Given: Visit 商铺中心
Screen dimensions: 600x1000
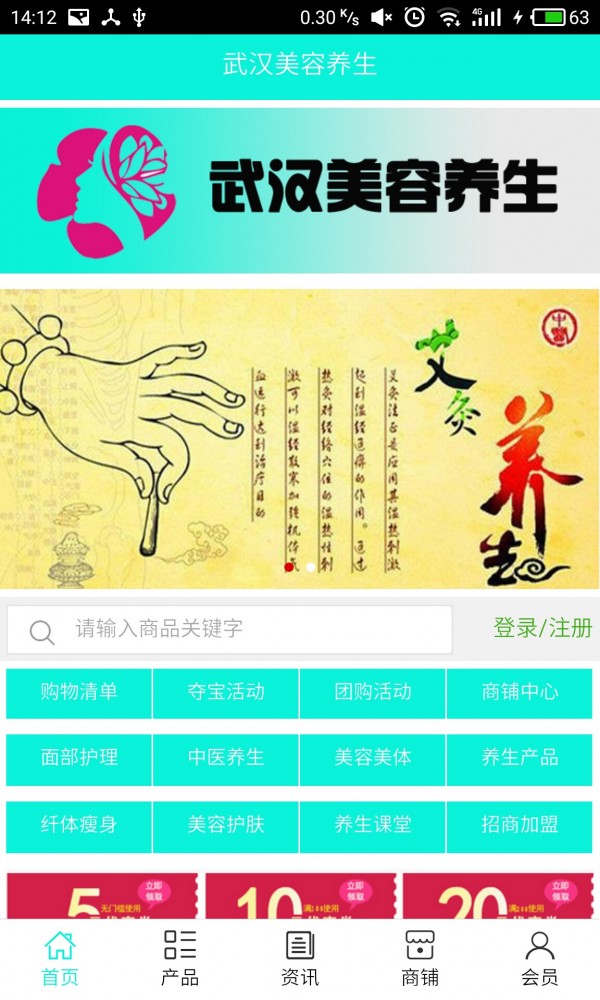Looking at the screenshot, I should click(520, 692).
